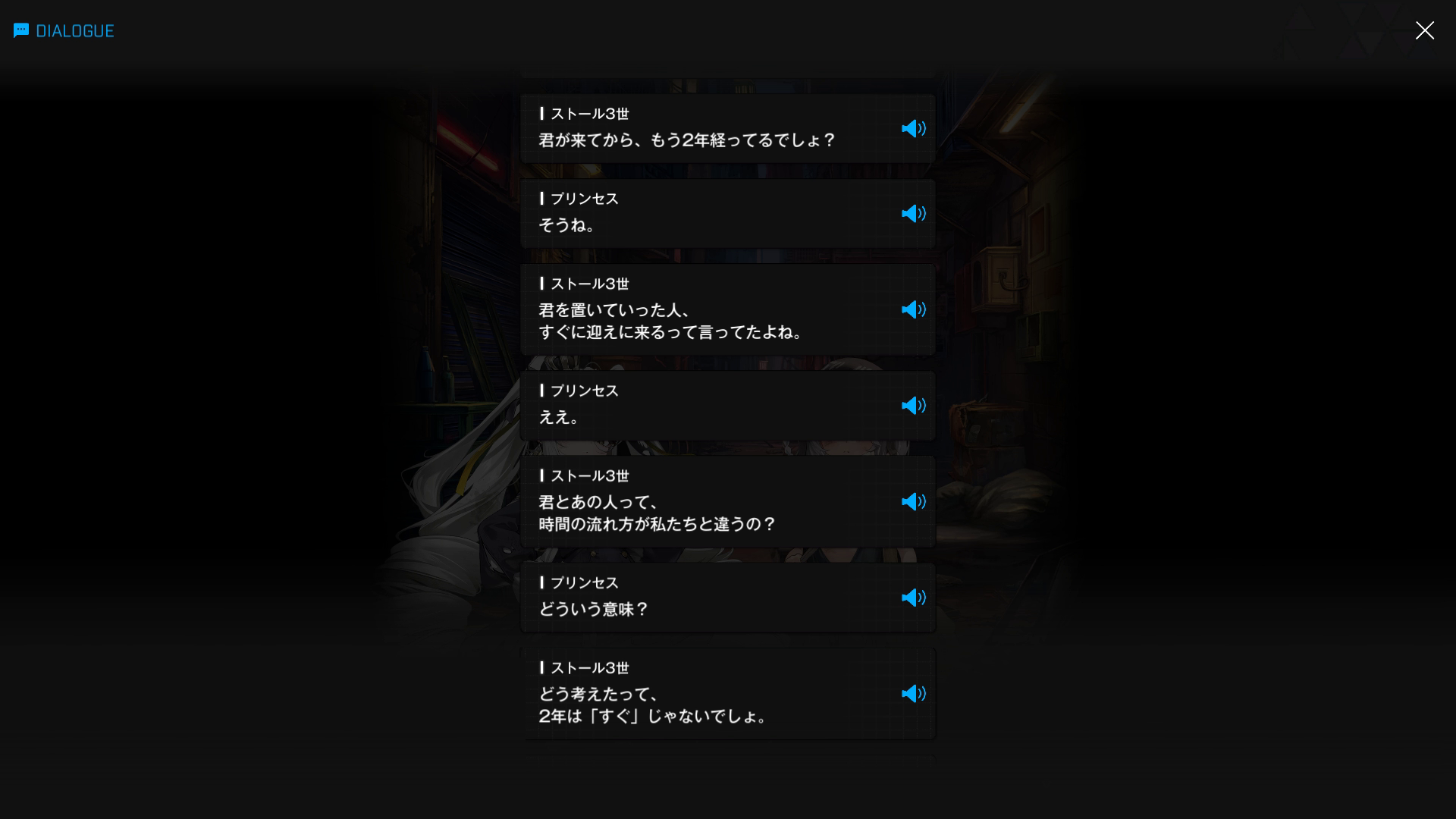The width and height of the screenshot is (1456, 819).
Task: Play audio for すぐに迎えに来るって言ってたよね。
Action: tap(913, 309)
